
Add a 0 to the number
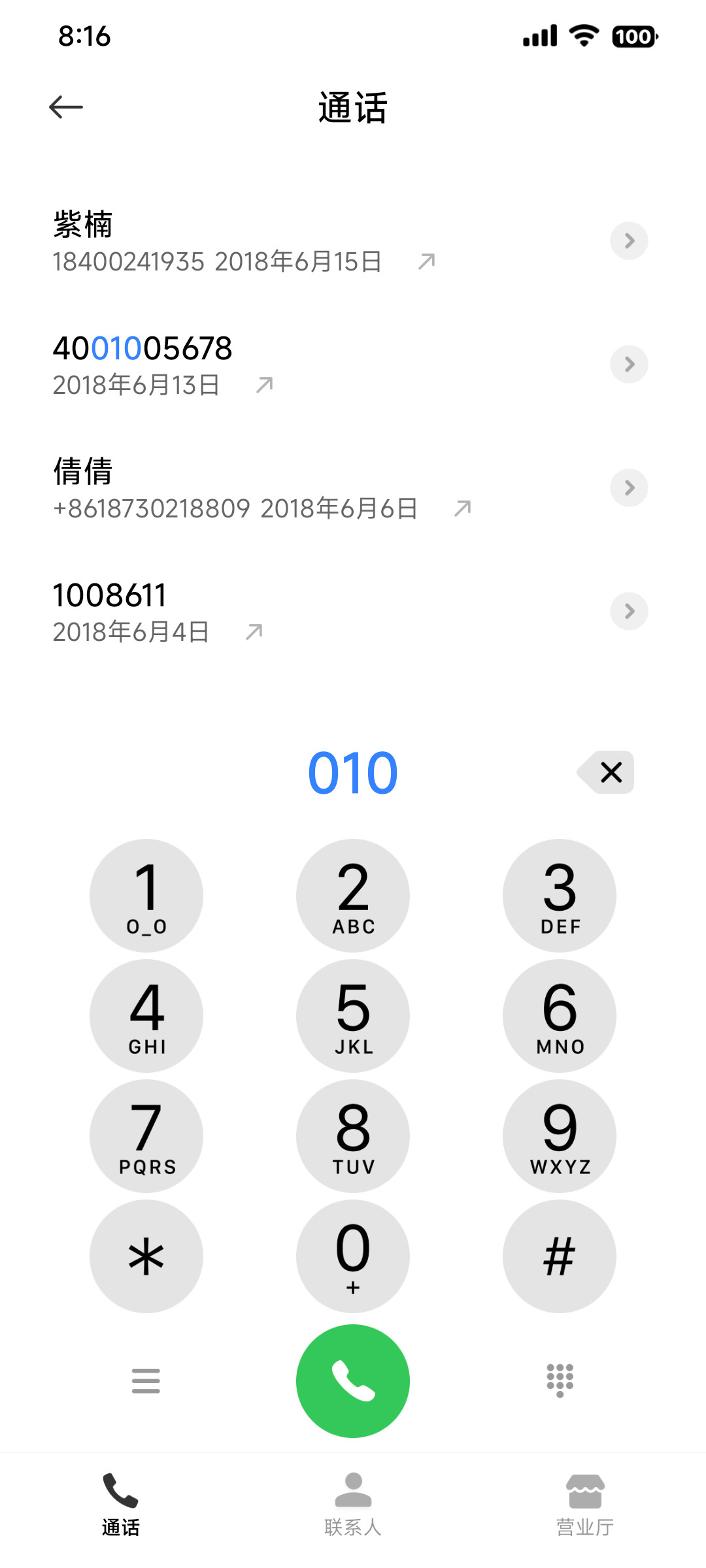pyautogui.click(x=353, y=1256)
